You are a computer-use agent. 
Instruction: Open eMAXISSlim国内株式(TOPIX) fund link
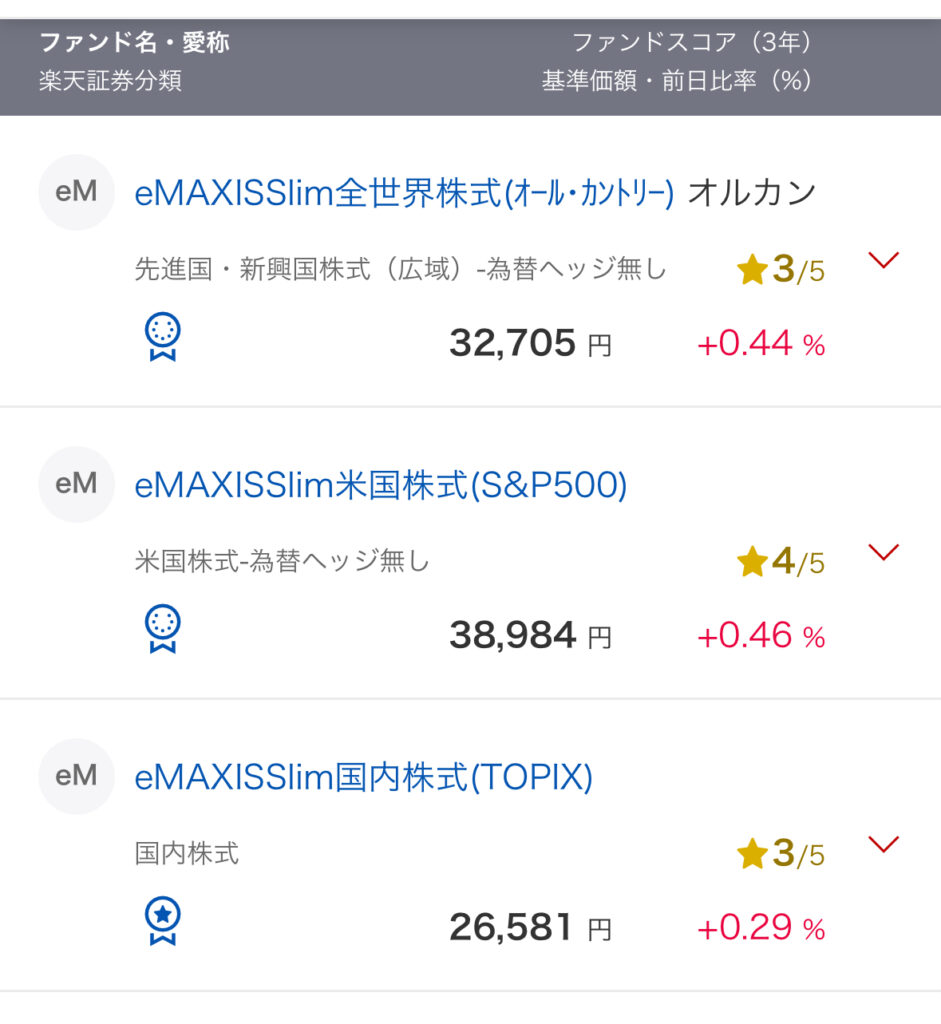pyautogui.click(x=363, y=777)
